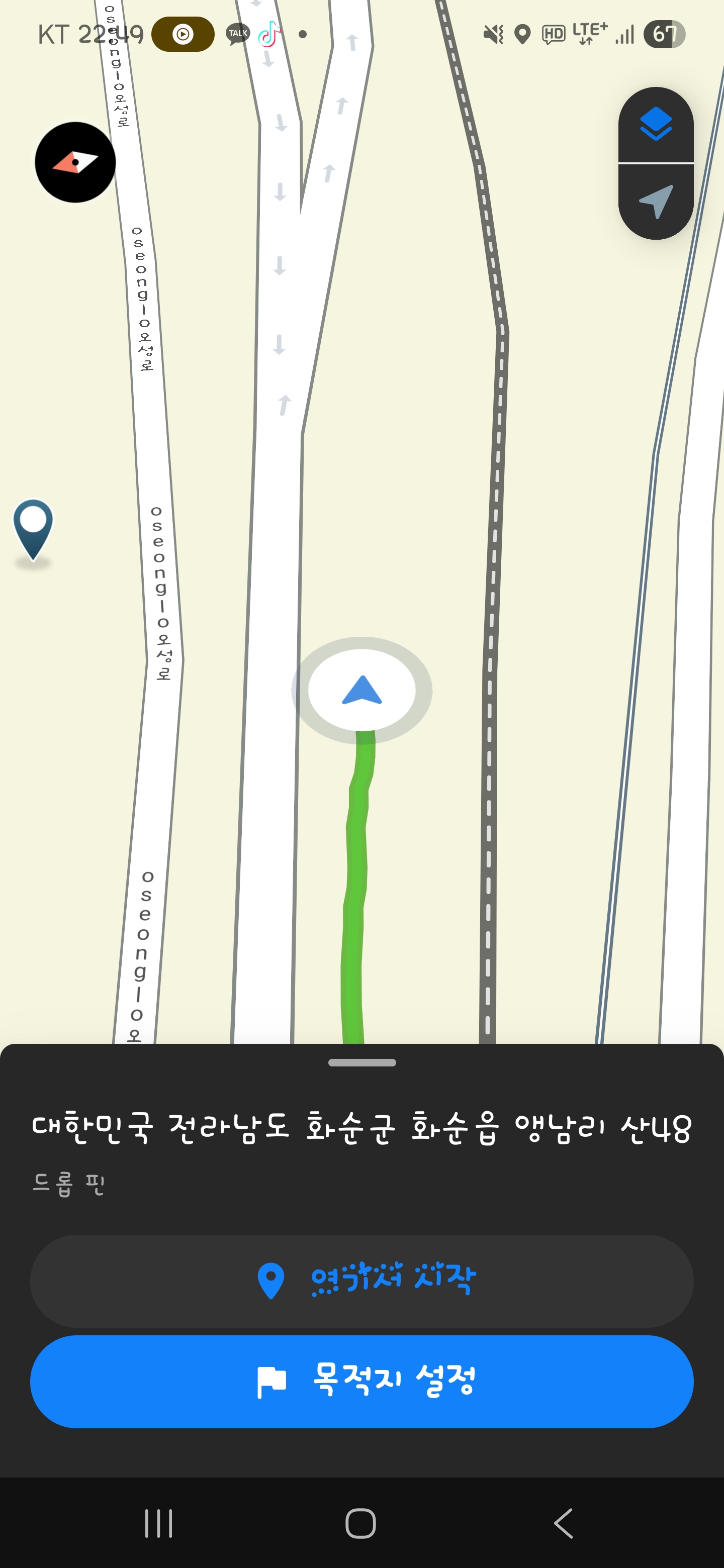This screenshot has width=724, height=1568.
Task: Open the map layers selector
Action: coord(656,125)
